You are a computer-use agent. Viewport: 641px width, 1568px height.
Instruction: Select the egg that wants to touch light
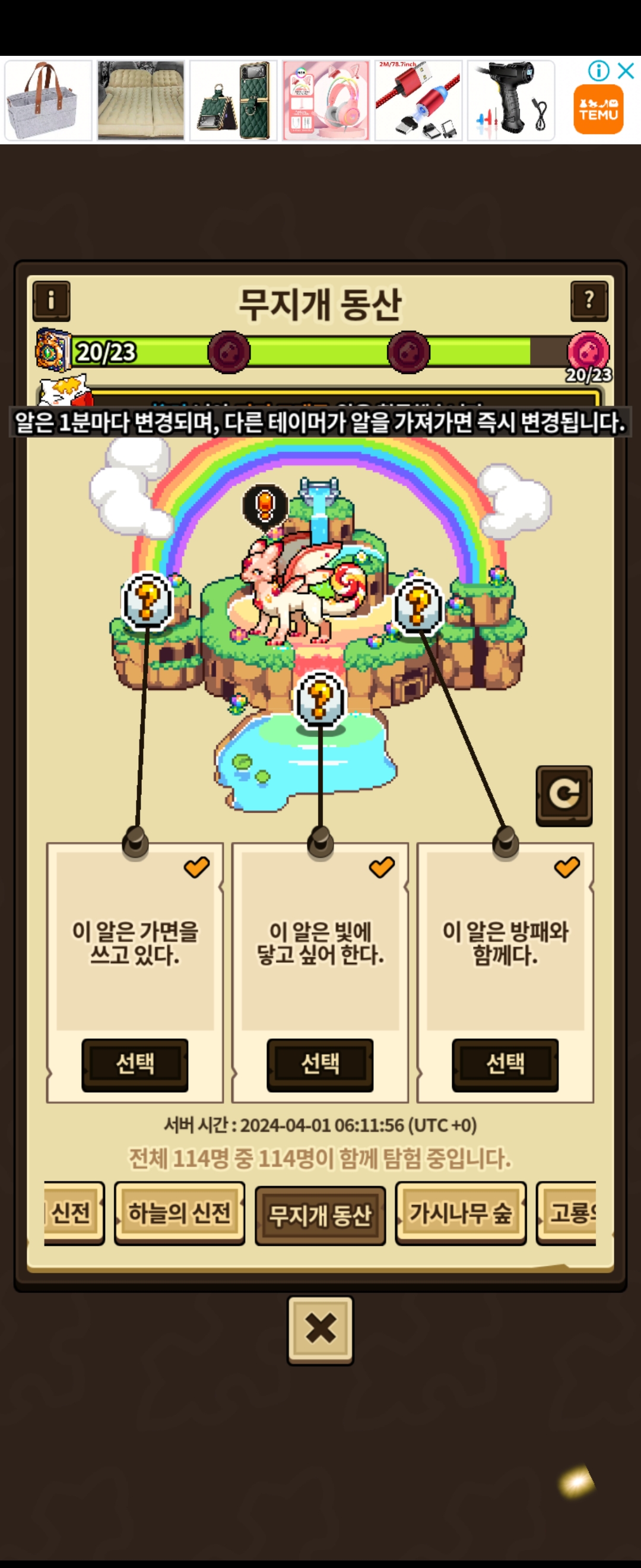pos(320,1064)
